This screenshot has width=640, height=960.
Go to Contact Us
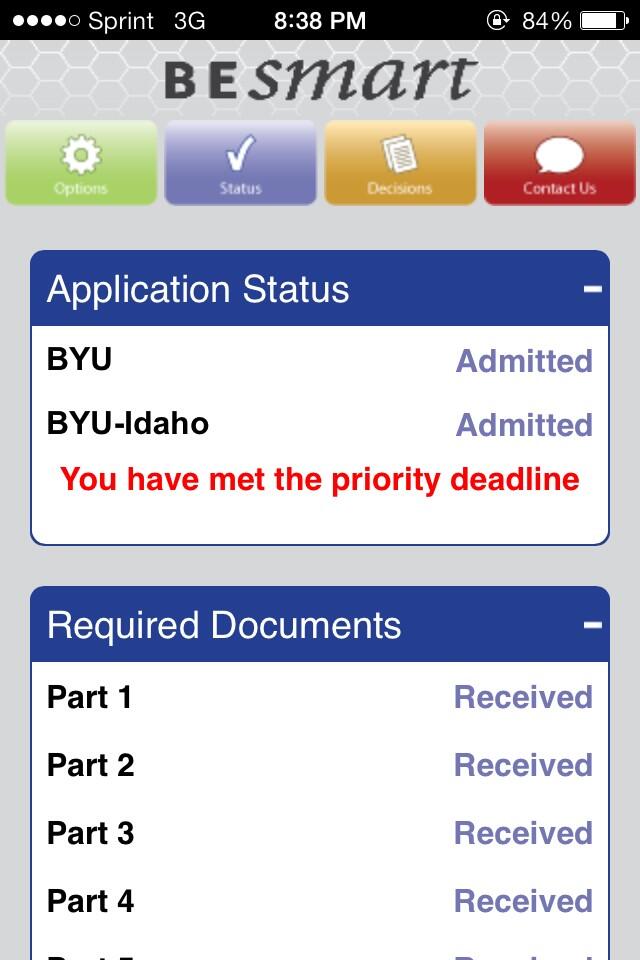(x=559, y=163)
